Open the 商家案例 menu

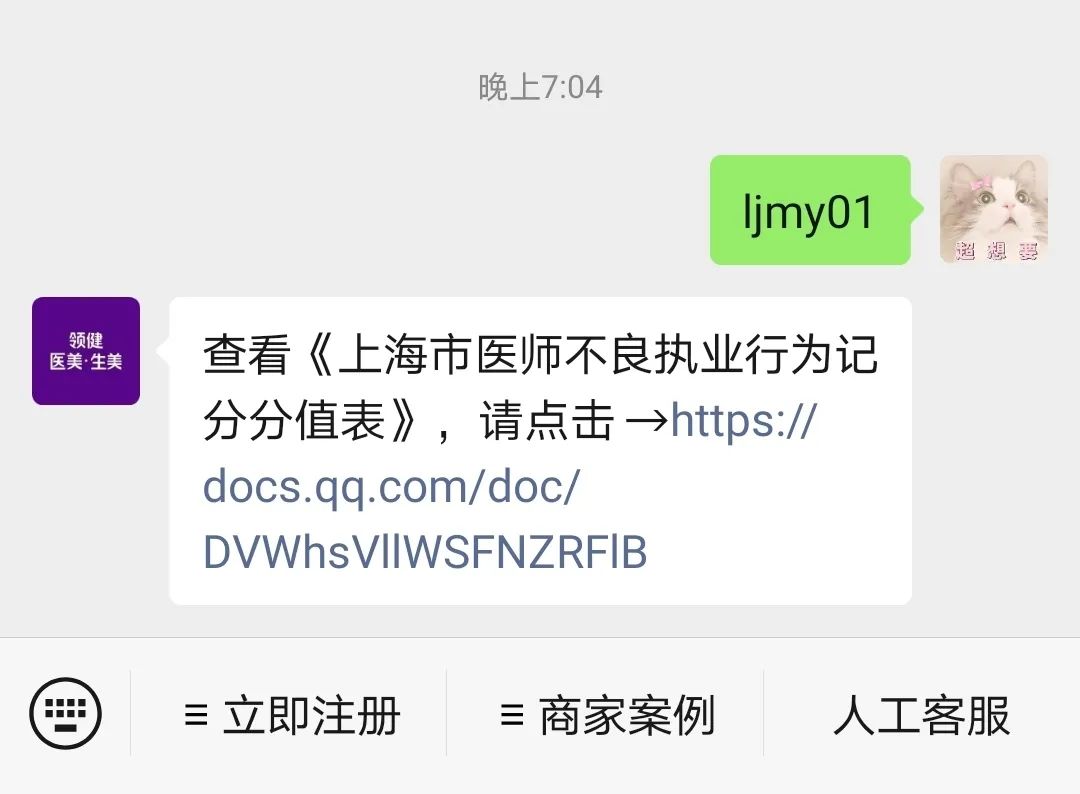(x=607, y=716)
